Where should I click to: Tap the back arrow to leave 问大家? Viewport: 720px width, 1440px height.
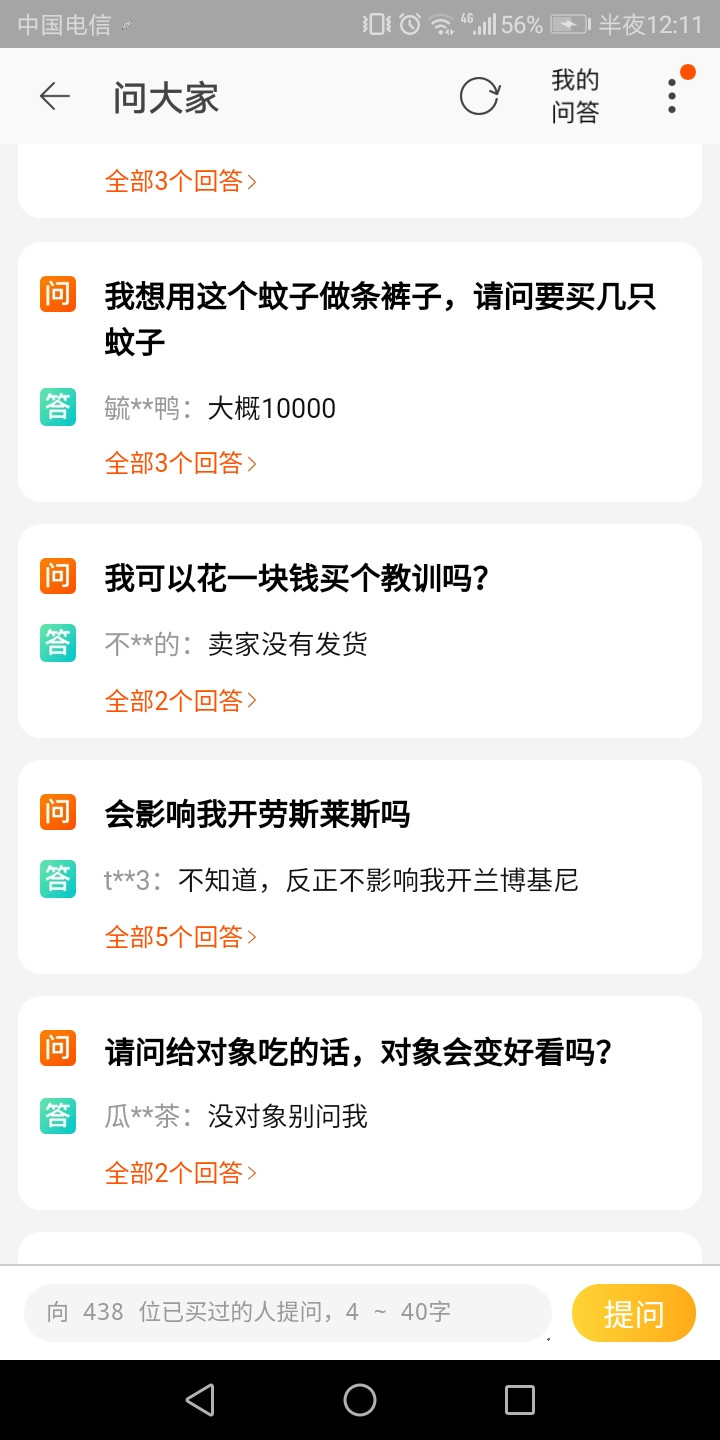(55, 96)
